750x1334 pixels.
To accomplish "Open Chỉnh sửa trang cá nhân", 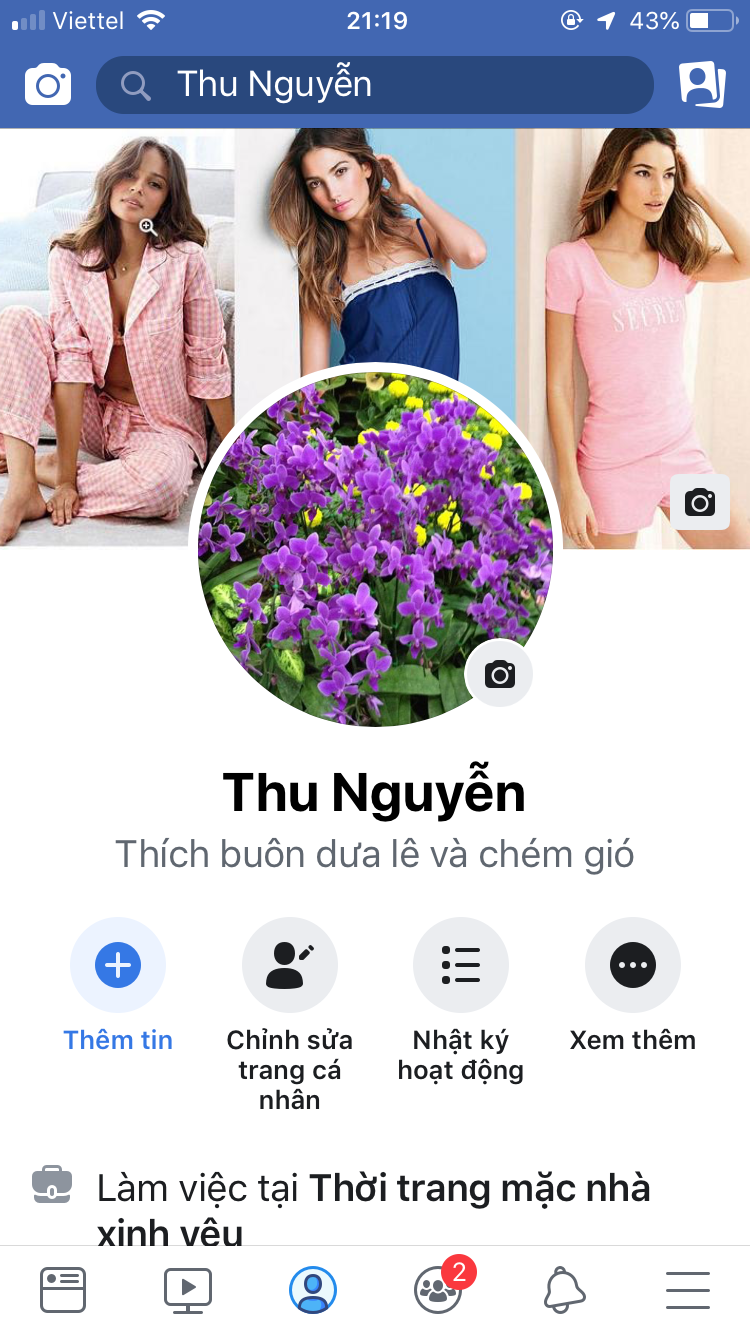I will [289, 966].
